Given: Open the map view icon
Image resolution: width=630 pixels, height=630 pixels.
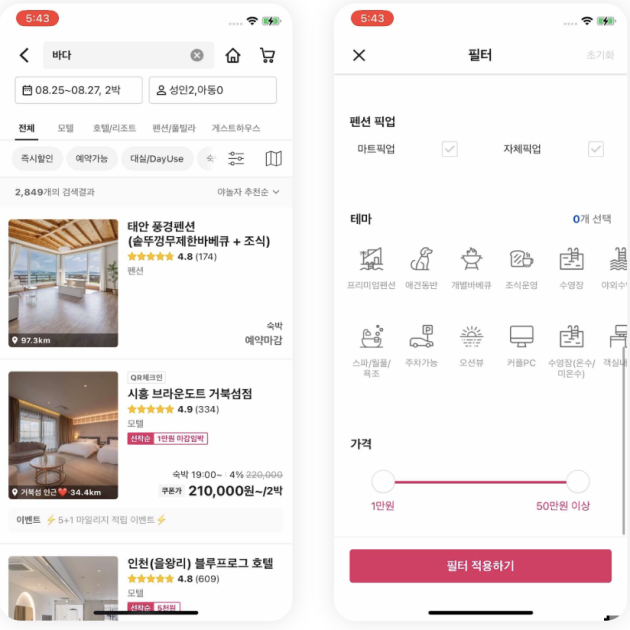Looking at the screenshot, I should point(273,158).
